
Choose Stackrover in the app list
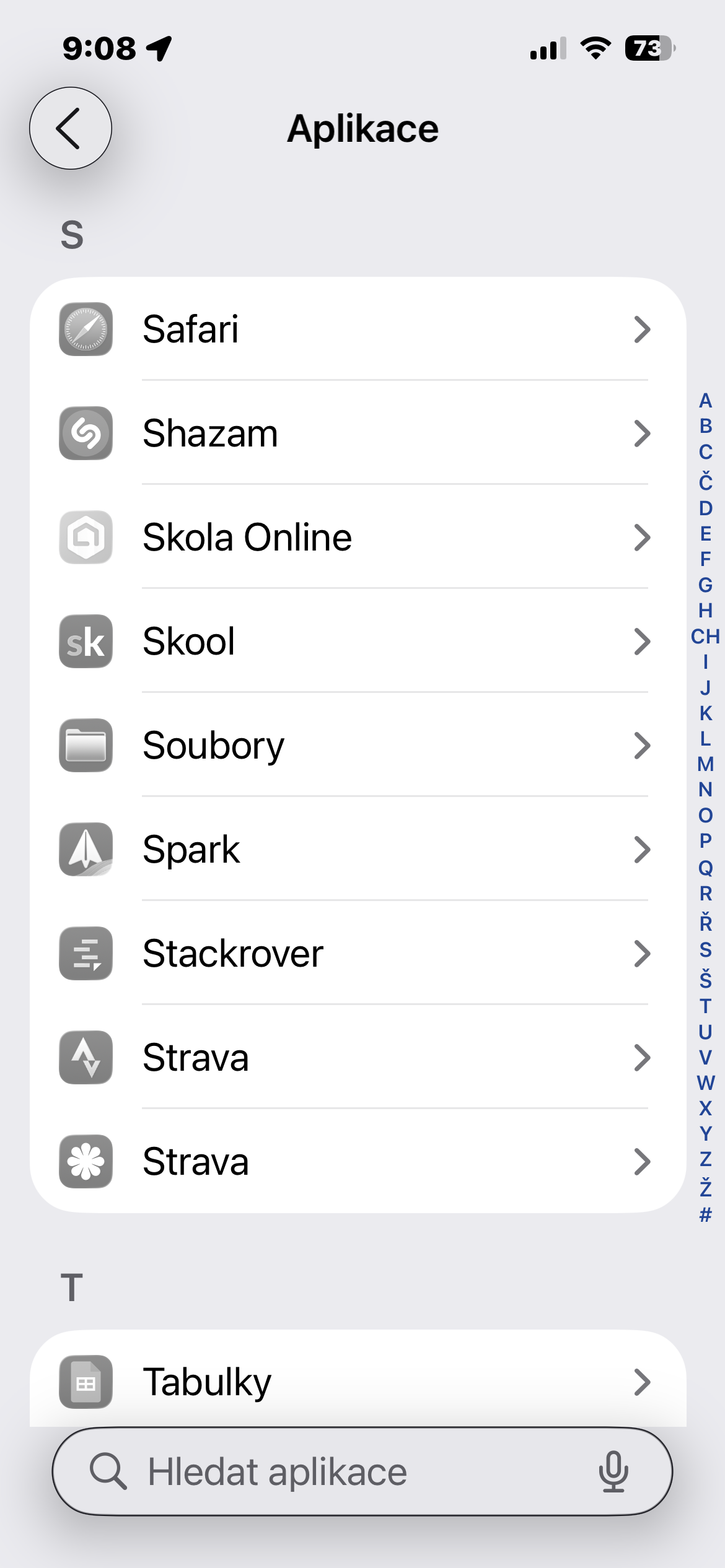(x=357, y=953)
